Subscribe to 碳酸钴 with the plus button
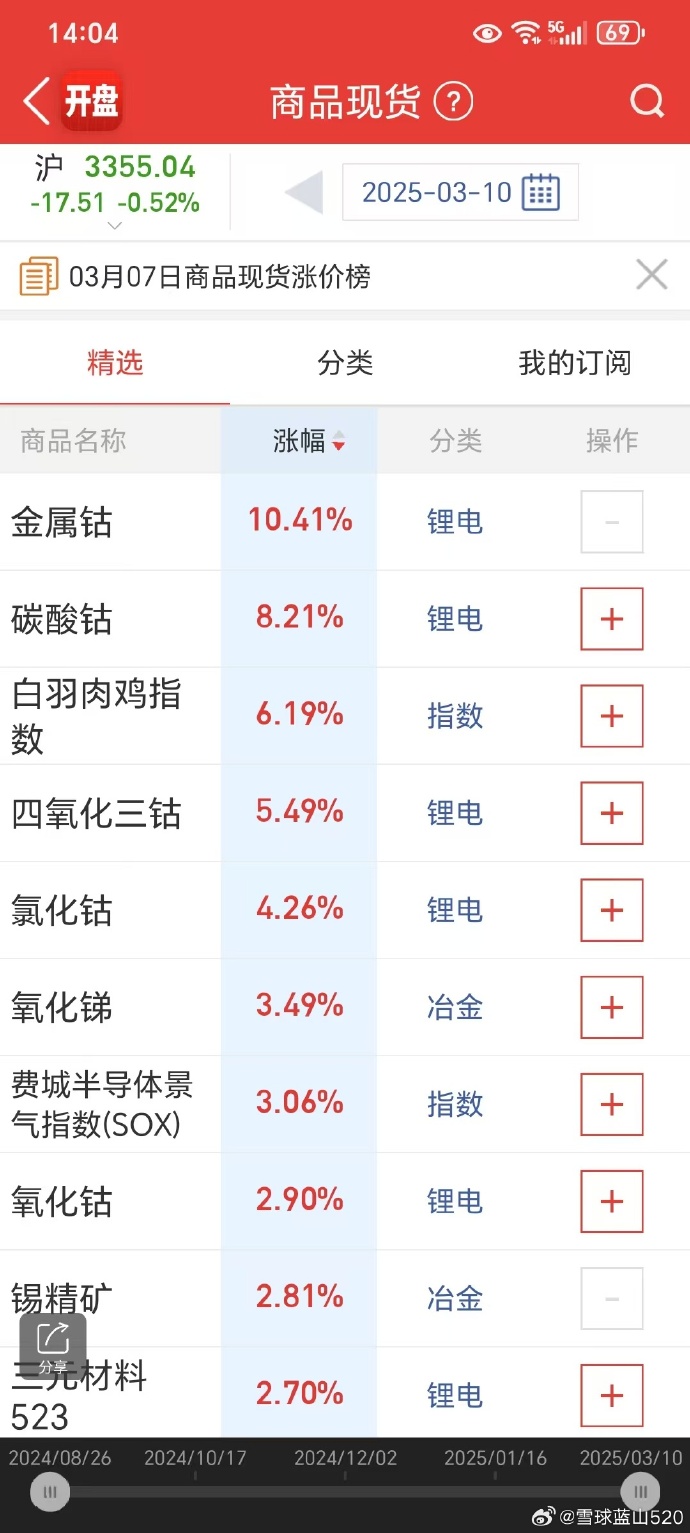 tap(612, 619)
